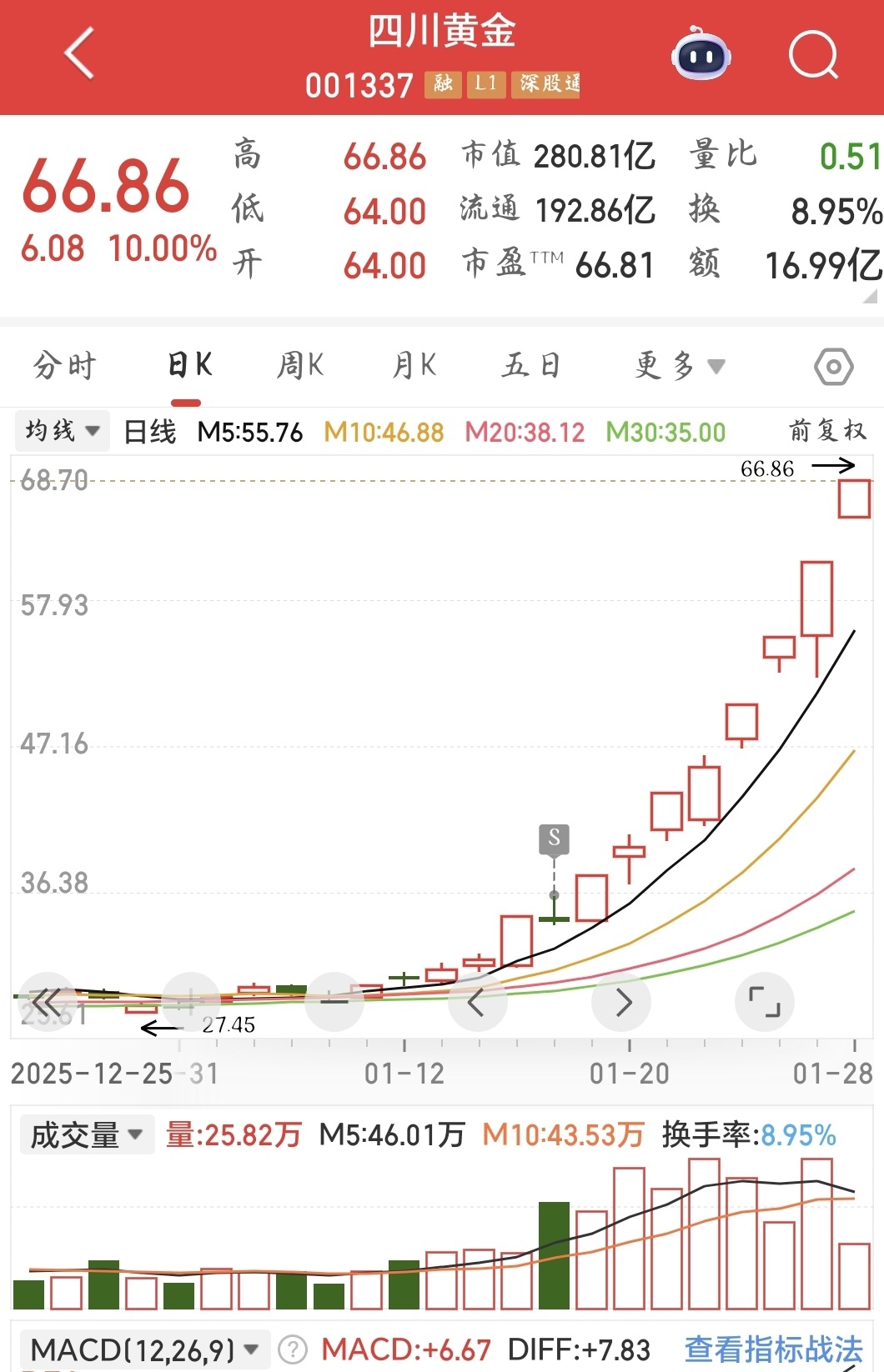Open chart settings hexagon icon
The image size is (884, 1372).
[x=833, y=367]
